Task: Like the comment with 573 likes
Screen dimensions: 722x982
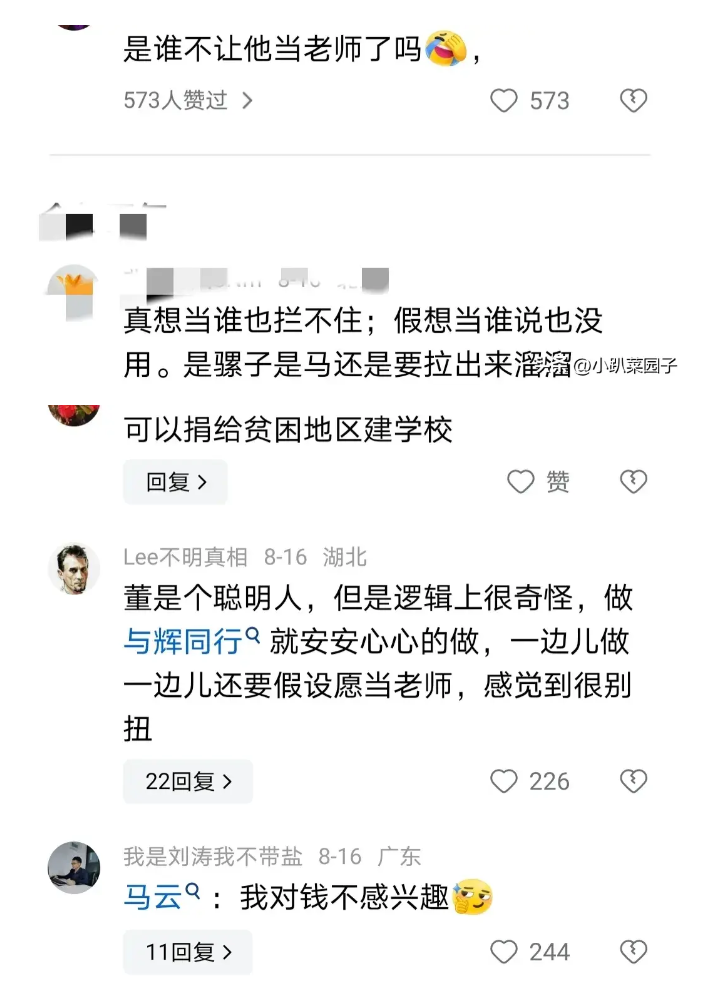Action: pyautogui.click(x=505, y=101)
